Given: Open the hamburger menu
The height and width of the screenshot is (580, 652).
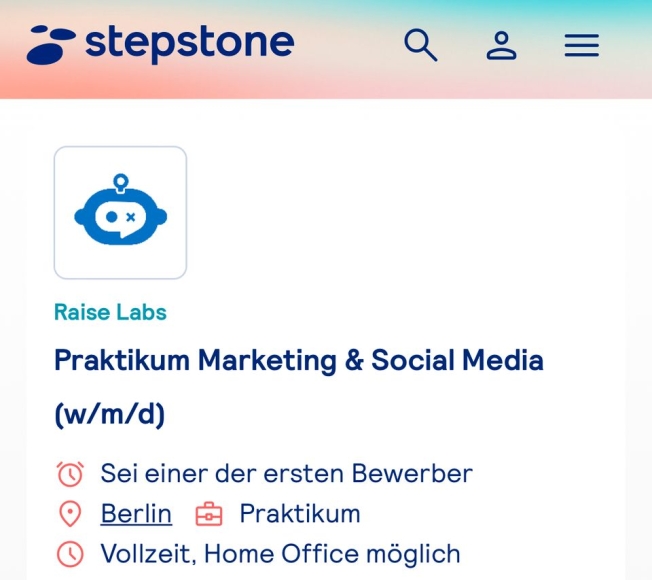Looking at the screenshot, I should (x=581, y=45).
